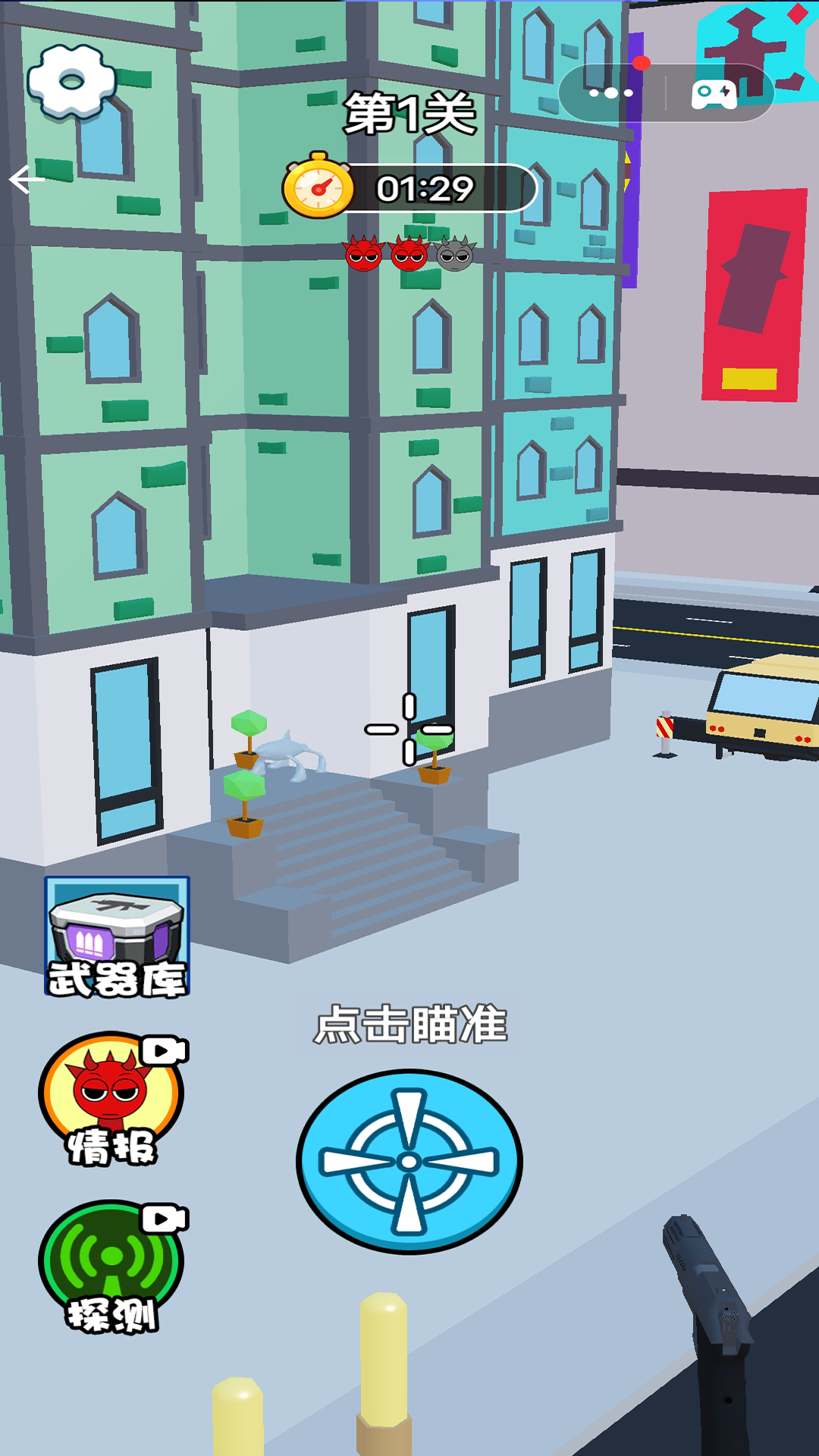
Task: Watch ad for 情报 intel
Action: 112,1099
